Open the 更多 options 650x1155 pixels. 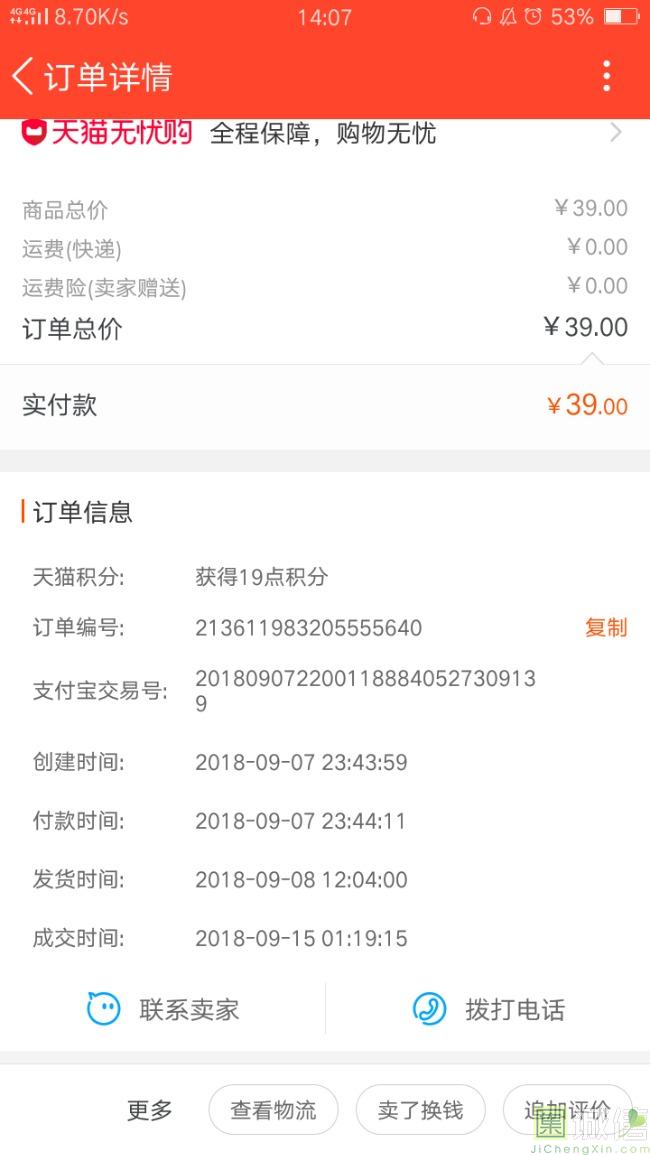150,1109
